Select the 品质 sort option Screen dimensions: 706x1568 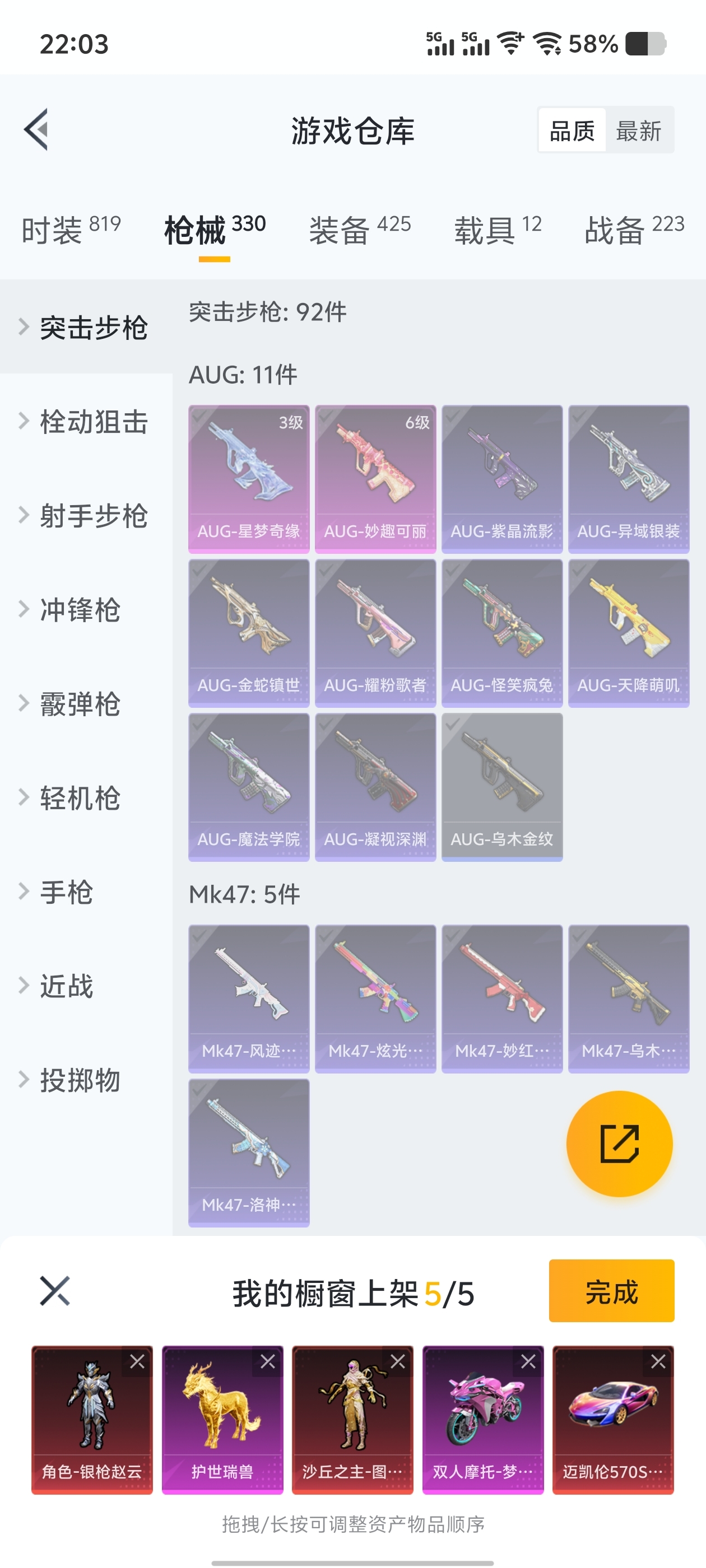tap(572, 130)
